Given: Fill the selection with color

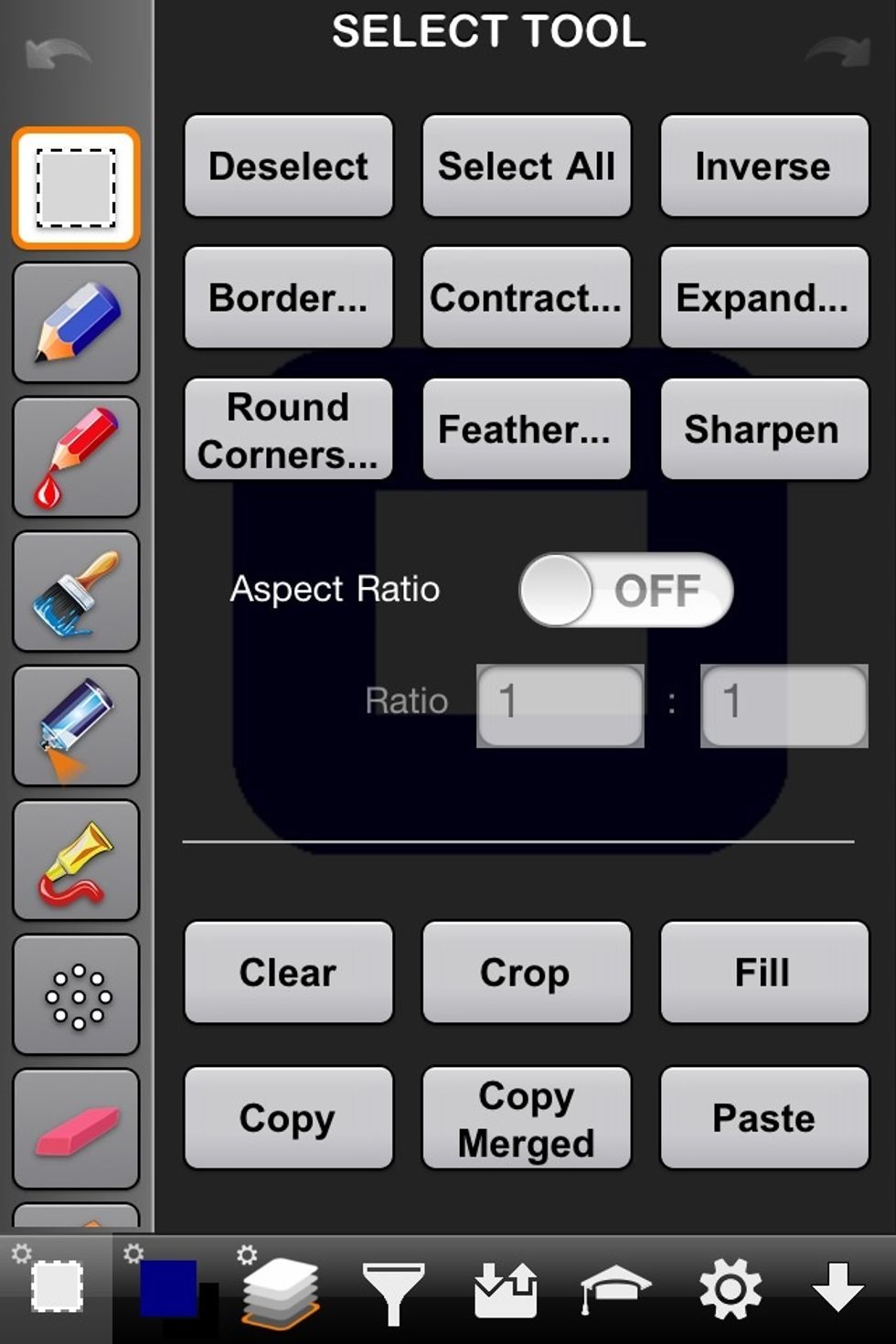Looking at the screenshot, I should click(763, 972).
